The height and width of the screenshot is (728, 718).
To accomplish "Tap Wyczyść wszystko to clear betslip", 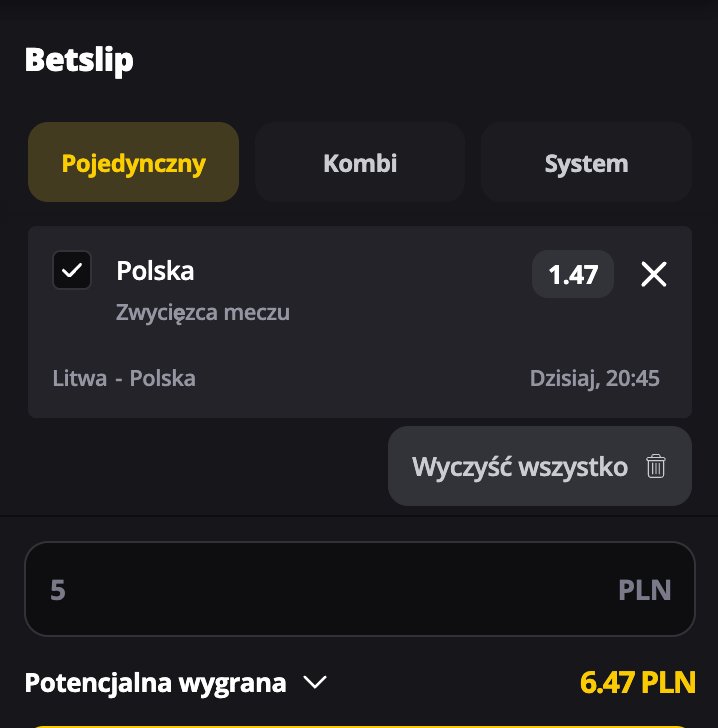I will (539, 466).
